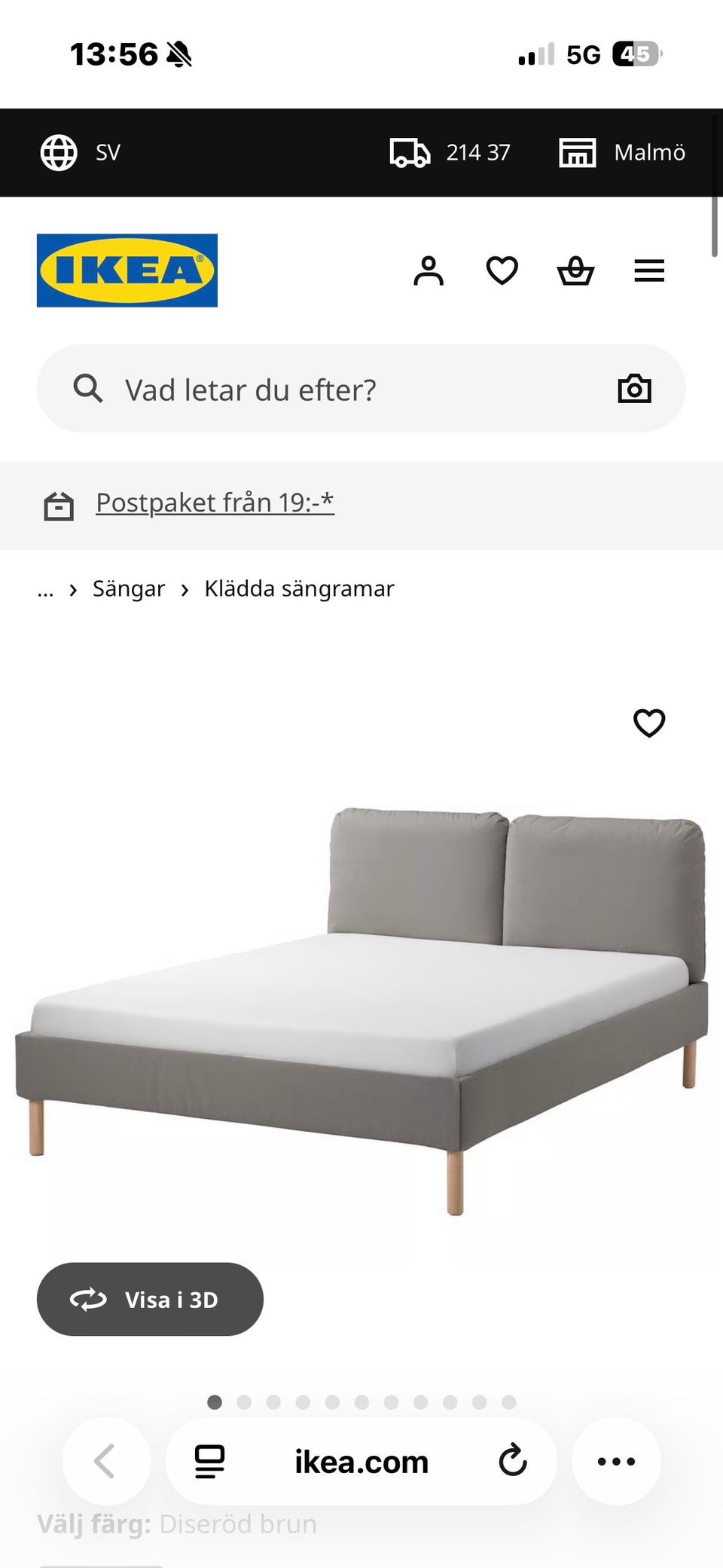Save the bed to favorites with the heart

pyautogui.click(x=648, y=722)
